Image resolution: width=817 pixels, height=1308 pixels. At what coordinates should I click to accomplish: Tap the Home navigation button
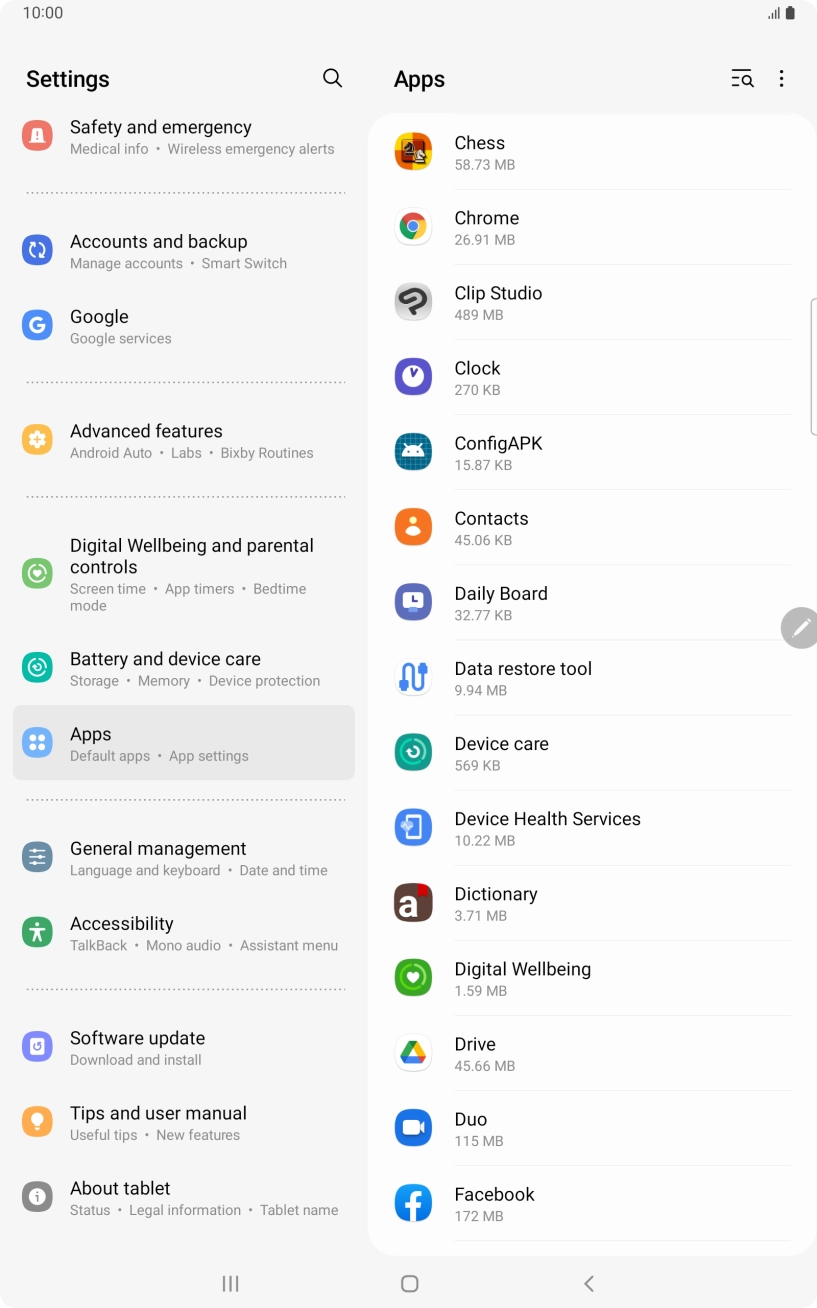[x=408, y=1283]
